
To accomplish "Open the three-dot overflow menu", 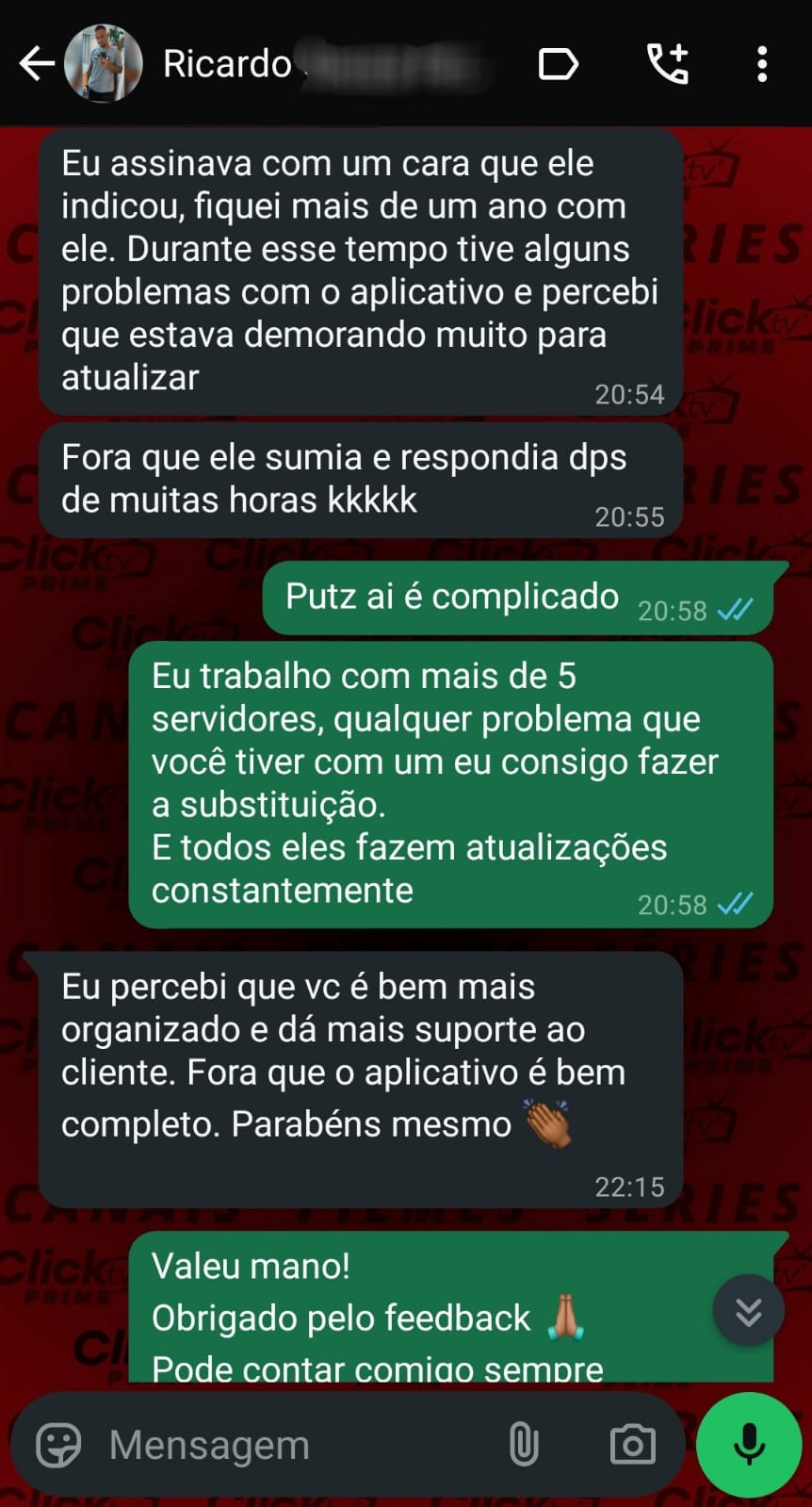I will (x=761, y=64).
